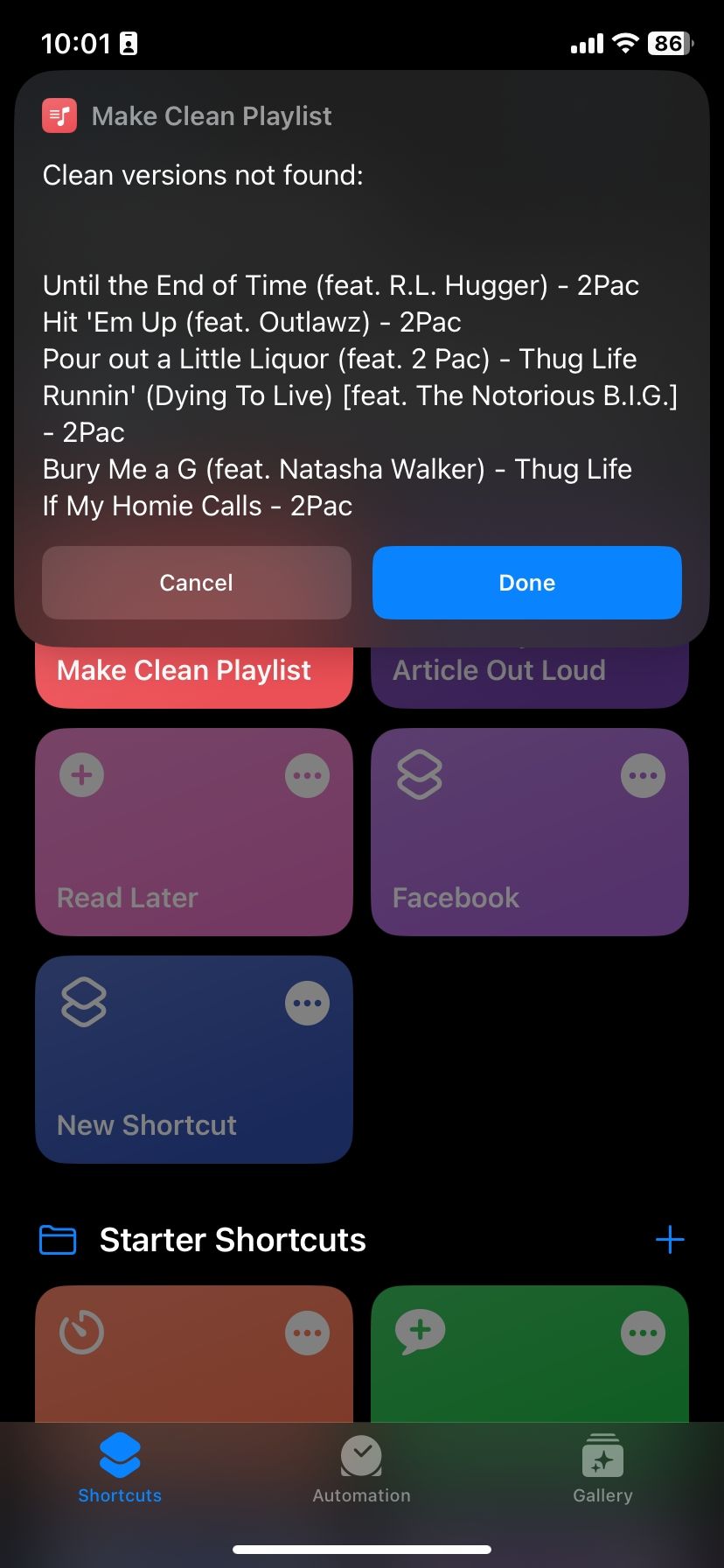Open the green message starter shortcut card
The height and width of the screenshot is (1568, 724).
(x=516, y=1382)
